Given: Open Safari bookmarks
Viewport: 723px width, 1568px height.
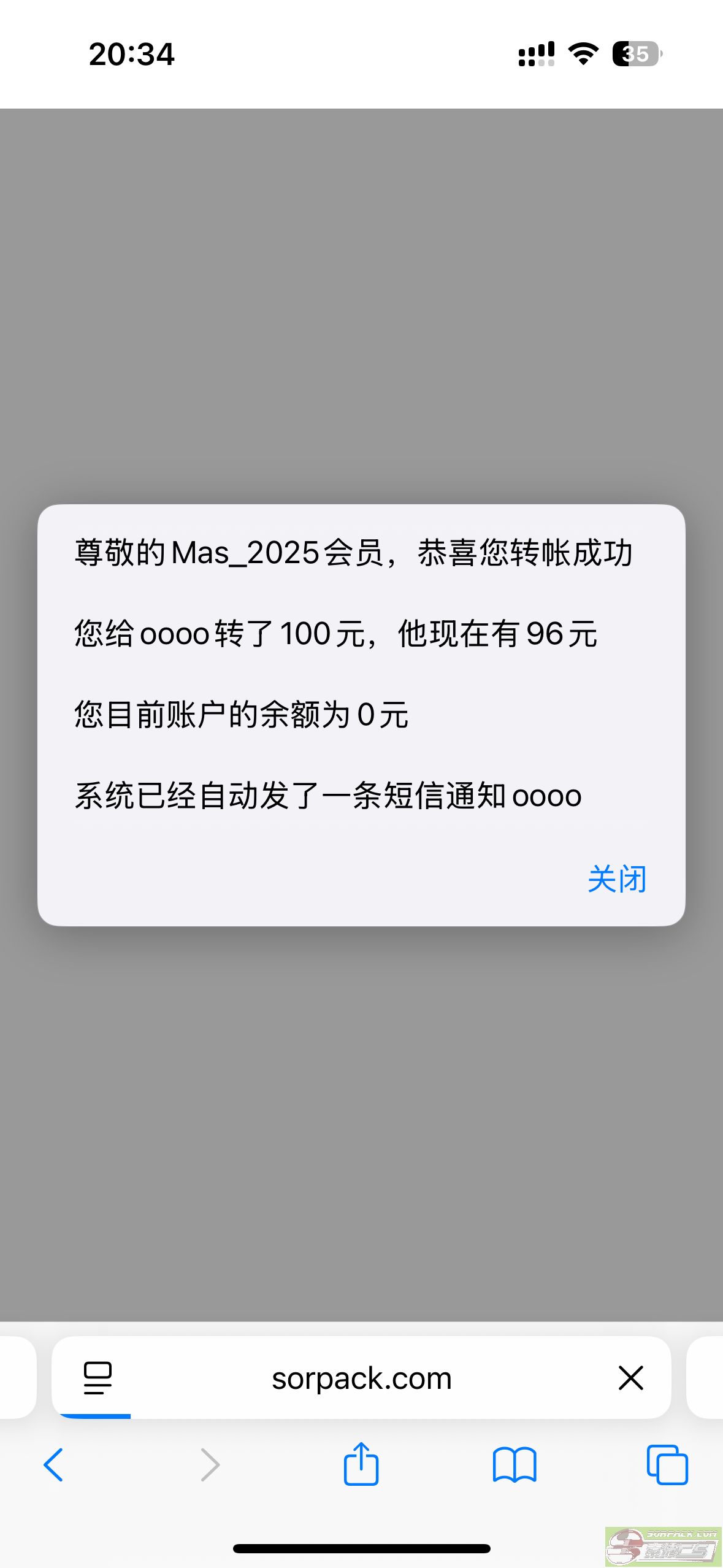Looking at the screenshot, I should 515,1465.
